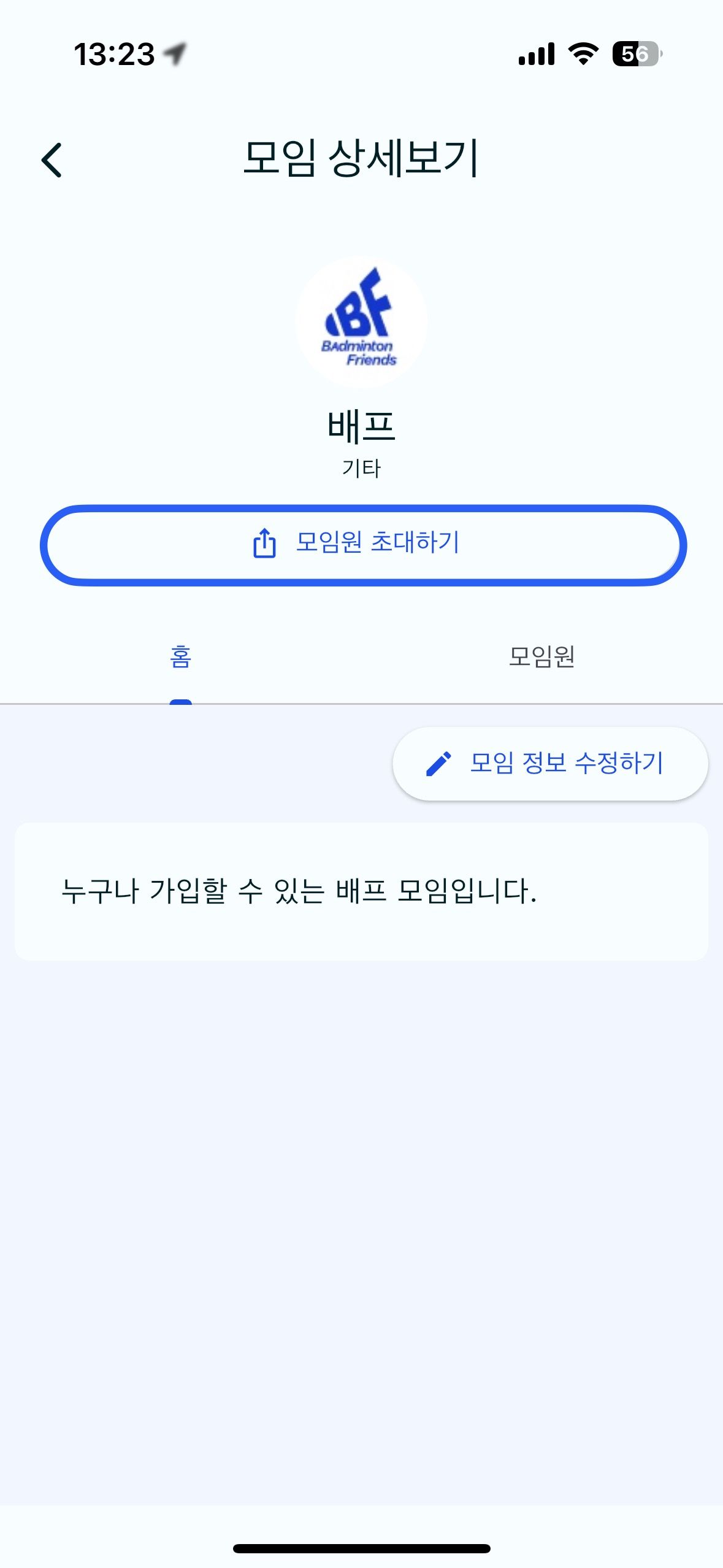Open 모임 정보 수정하기
This screenshot has height=1568, width=723.
pos(550,763)
